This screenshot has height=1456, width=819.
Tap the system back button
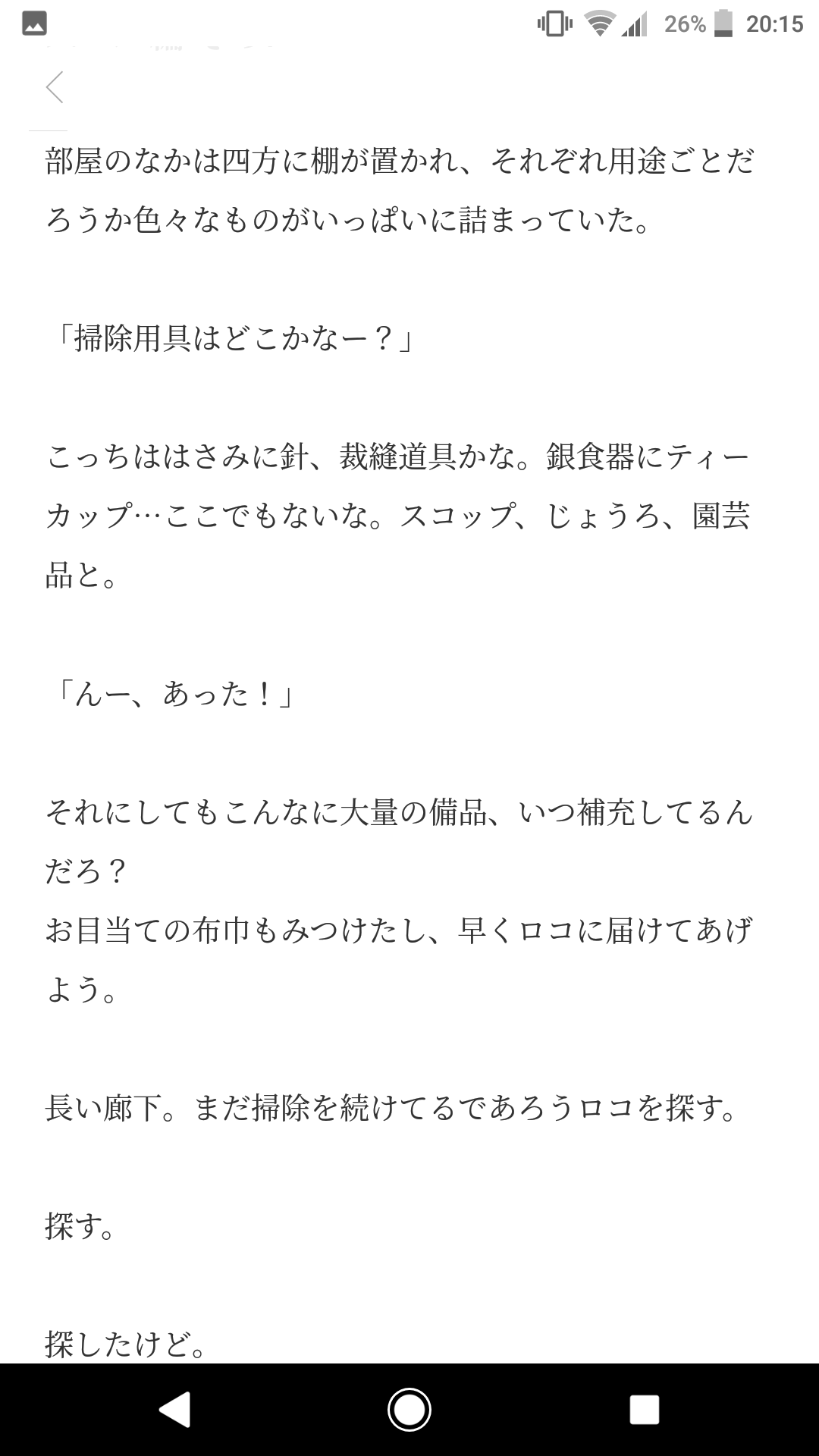pos(175,1410)
